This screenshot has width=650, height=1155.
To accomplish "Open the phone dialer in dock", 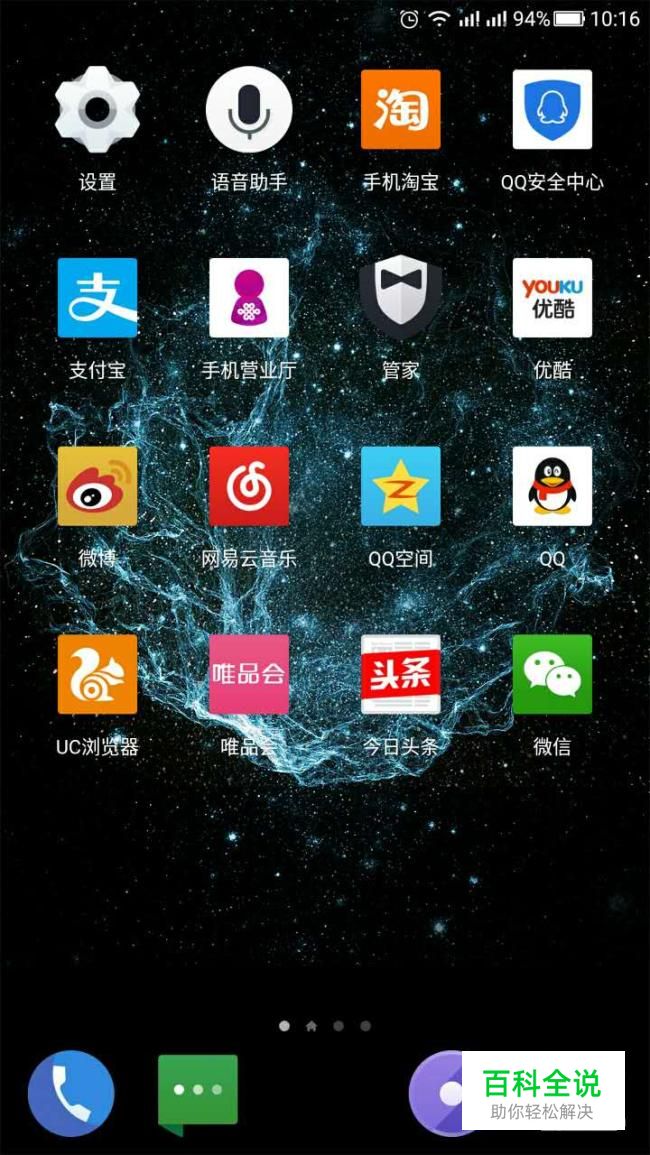I will [71, 1093].
